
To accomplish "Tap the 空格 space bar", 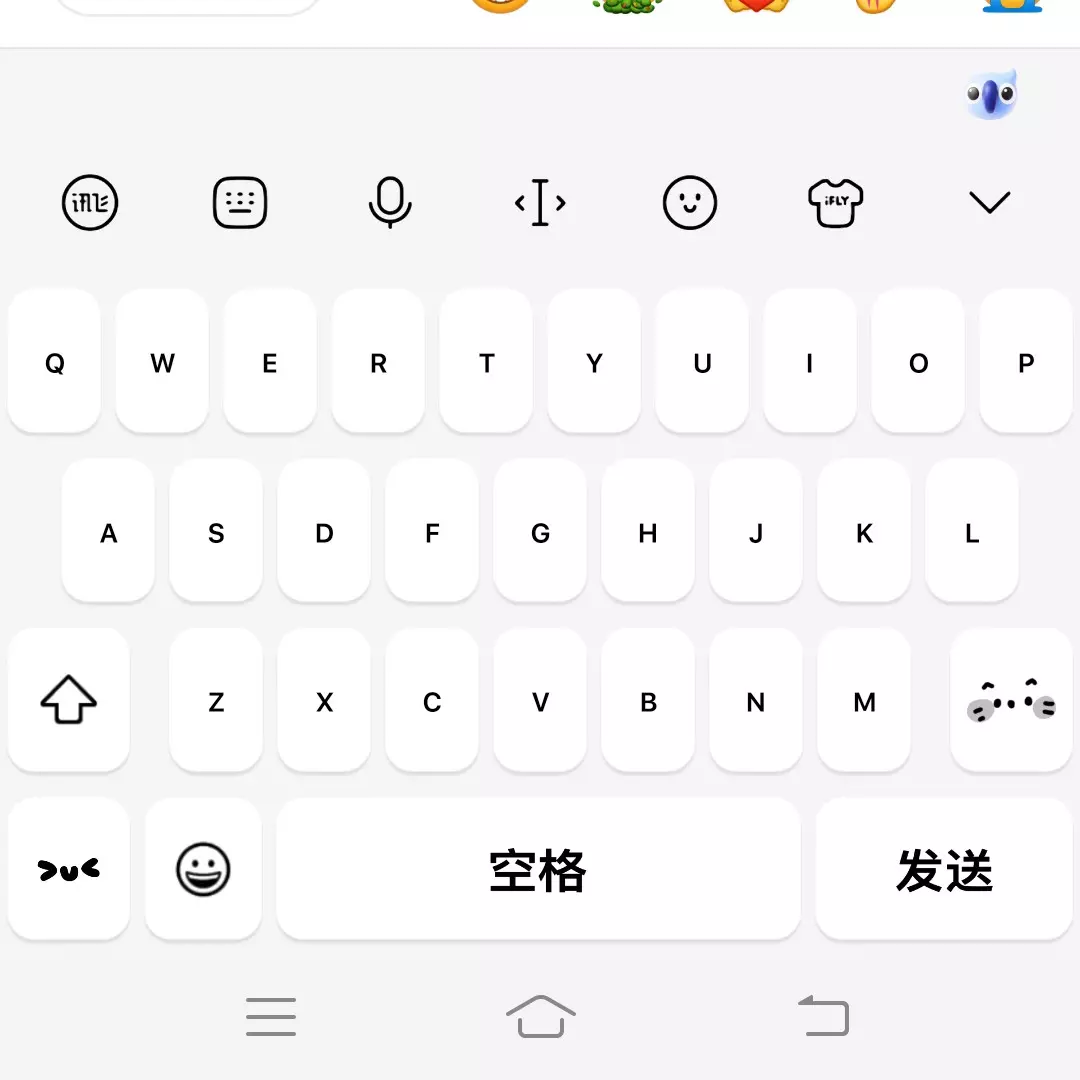I will [x=538, y=869].
